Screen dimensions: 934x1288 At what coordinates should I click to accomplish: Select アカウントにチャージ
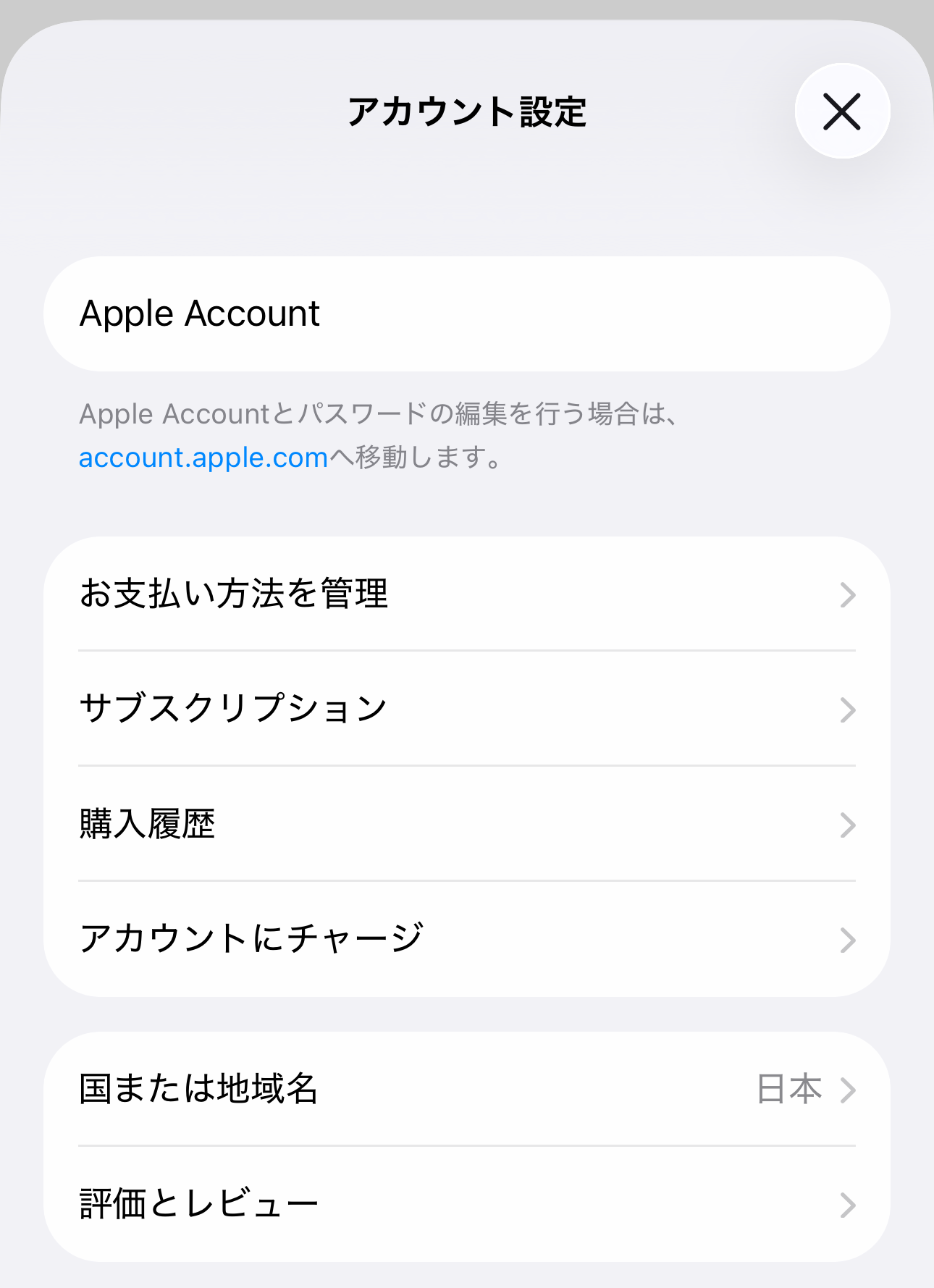click(466, 939)
